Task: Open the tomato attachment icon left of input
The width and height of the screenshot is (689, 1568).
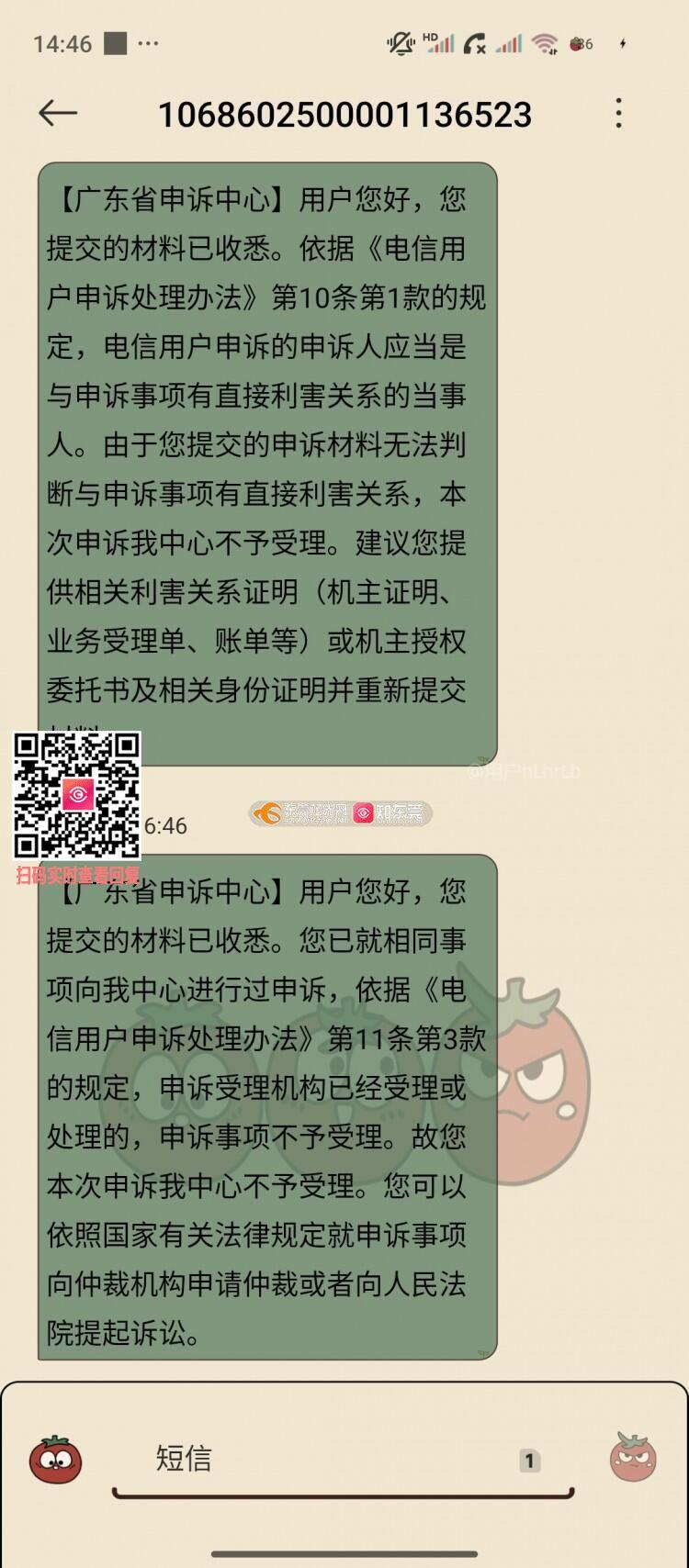Action: coord(55,1460)
